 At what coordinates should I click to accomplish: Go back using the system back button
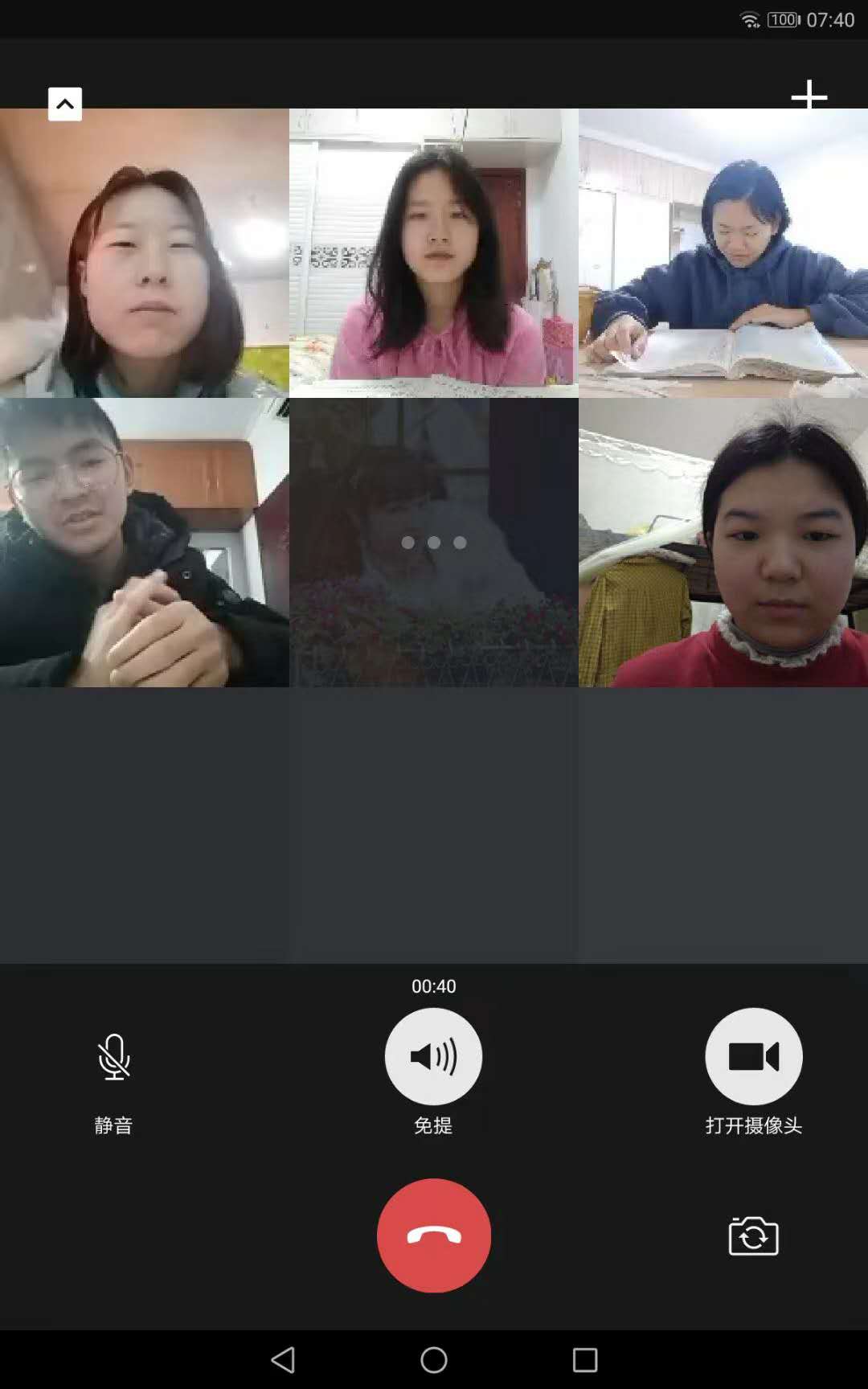(x=283, y=1359)
